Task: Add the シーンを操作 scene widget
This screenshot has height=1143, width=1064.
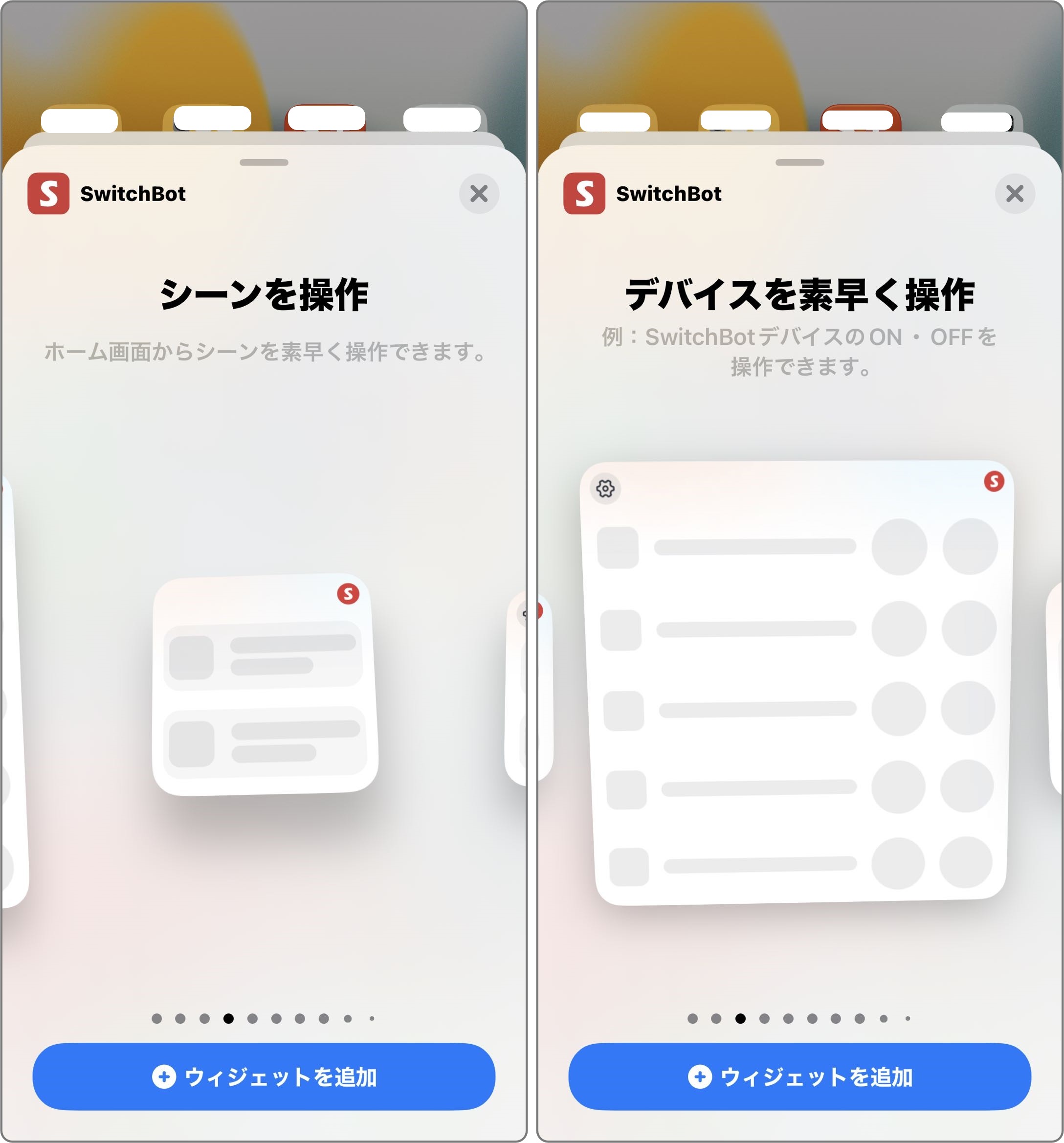Action: (264, 1076)
